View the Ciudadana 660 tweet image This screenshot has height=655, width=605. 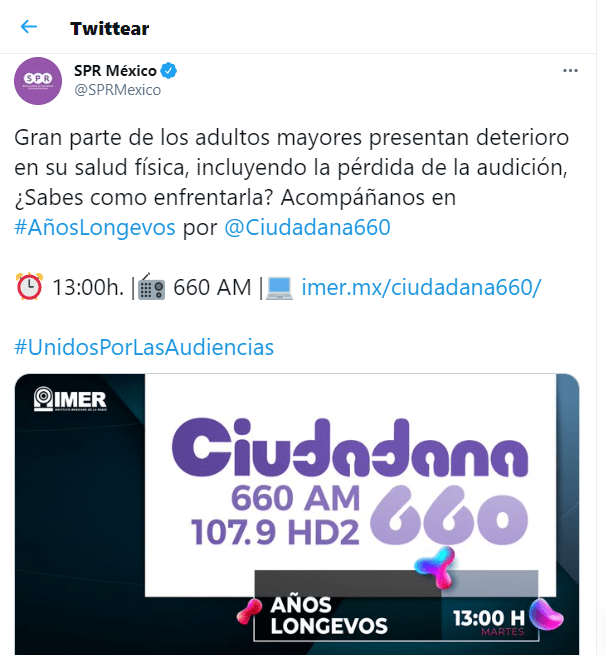(x=297, y=510)
